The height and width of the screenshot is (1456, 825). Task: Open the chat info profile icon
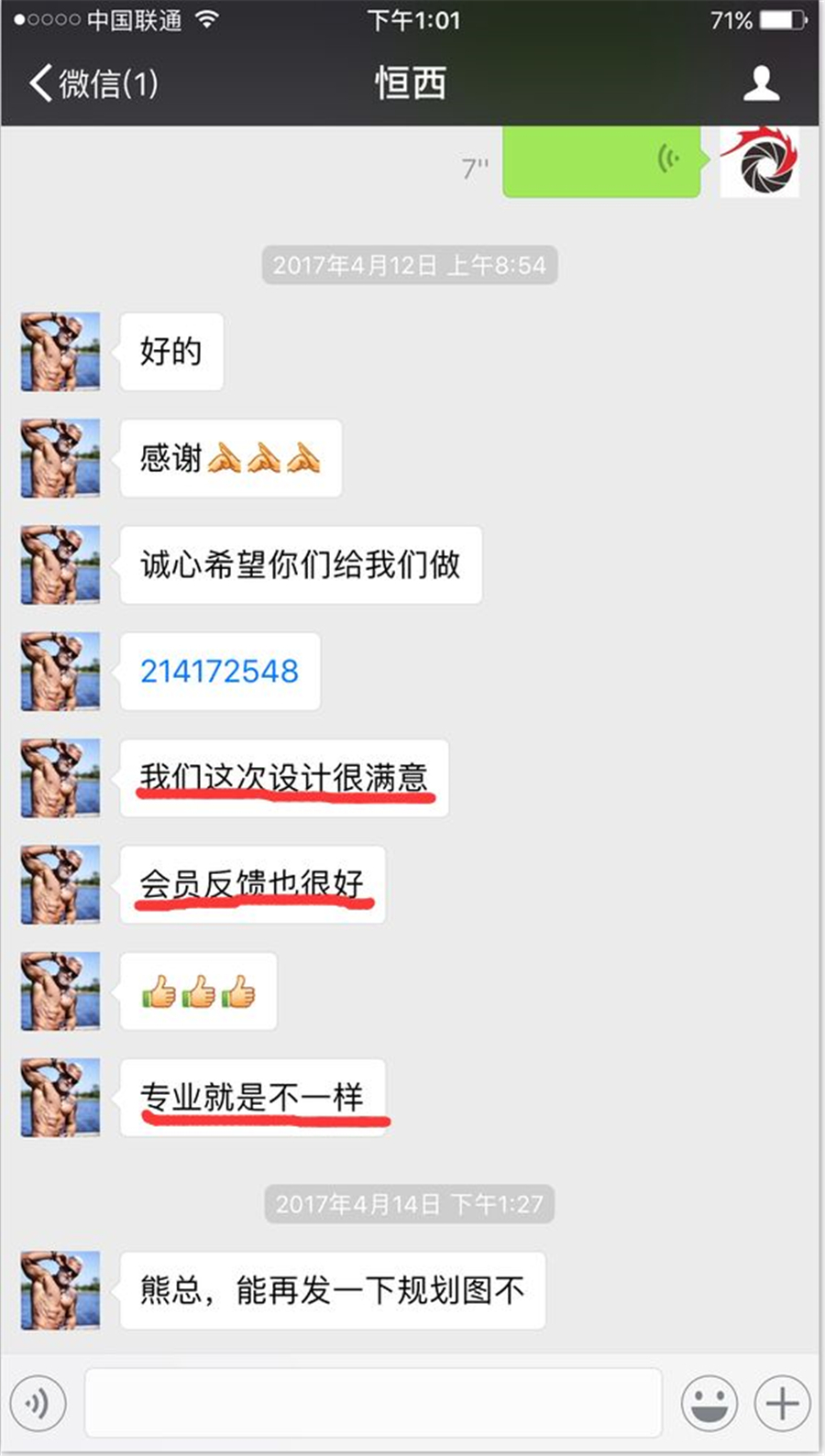[760, 83]
